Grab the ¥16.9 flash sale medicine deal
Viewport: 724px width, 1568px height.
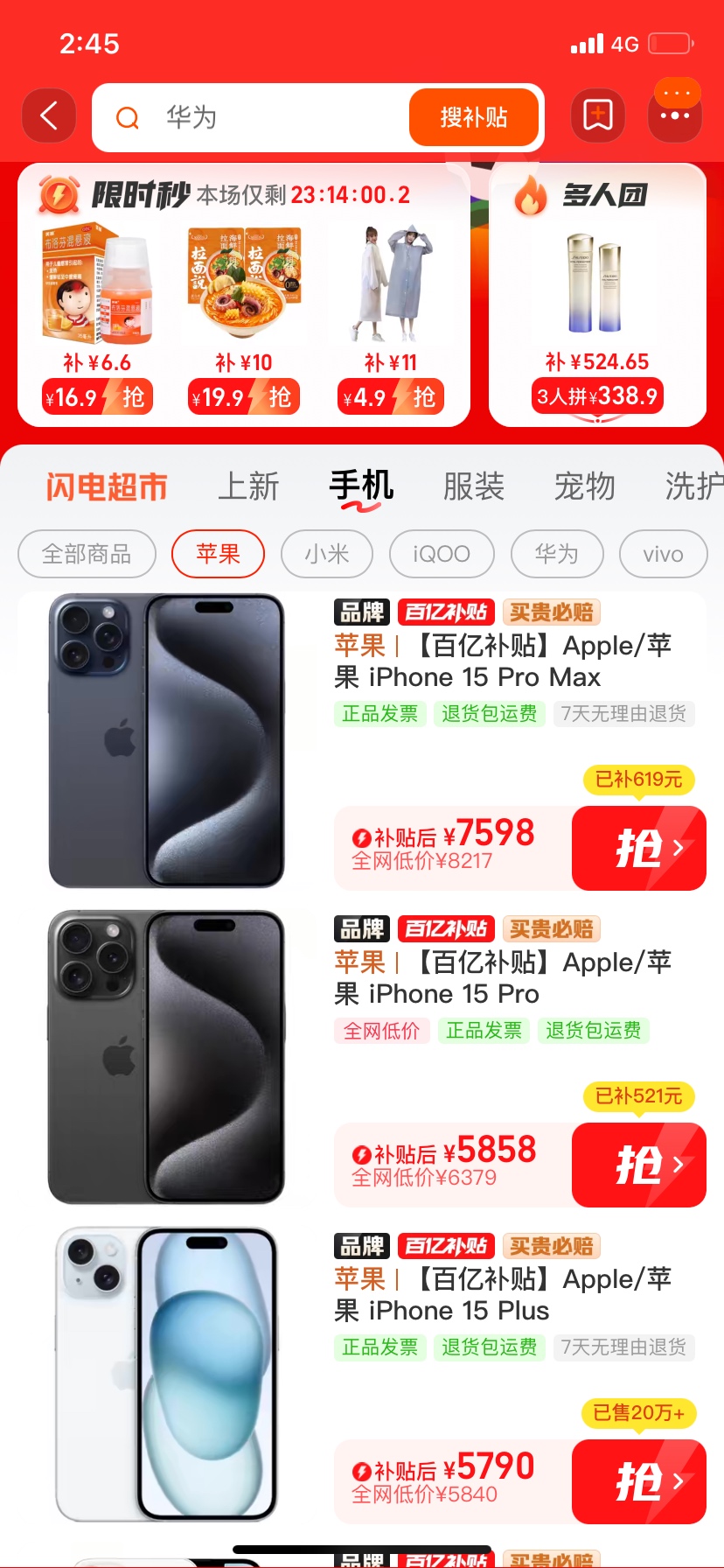(97, 396)
